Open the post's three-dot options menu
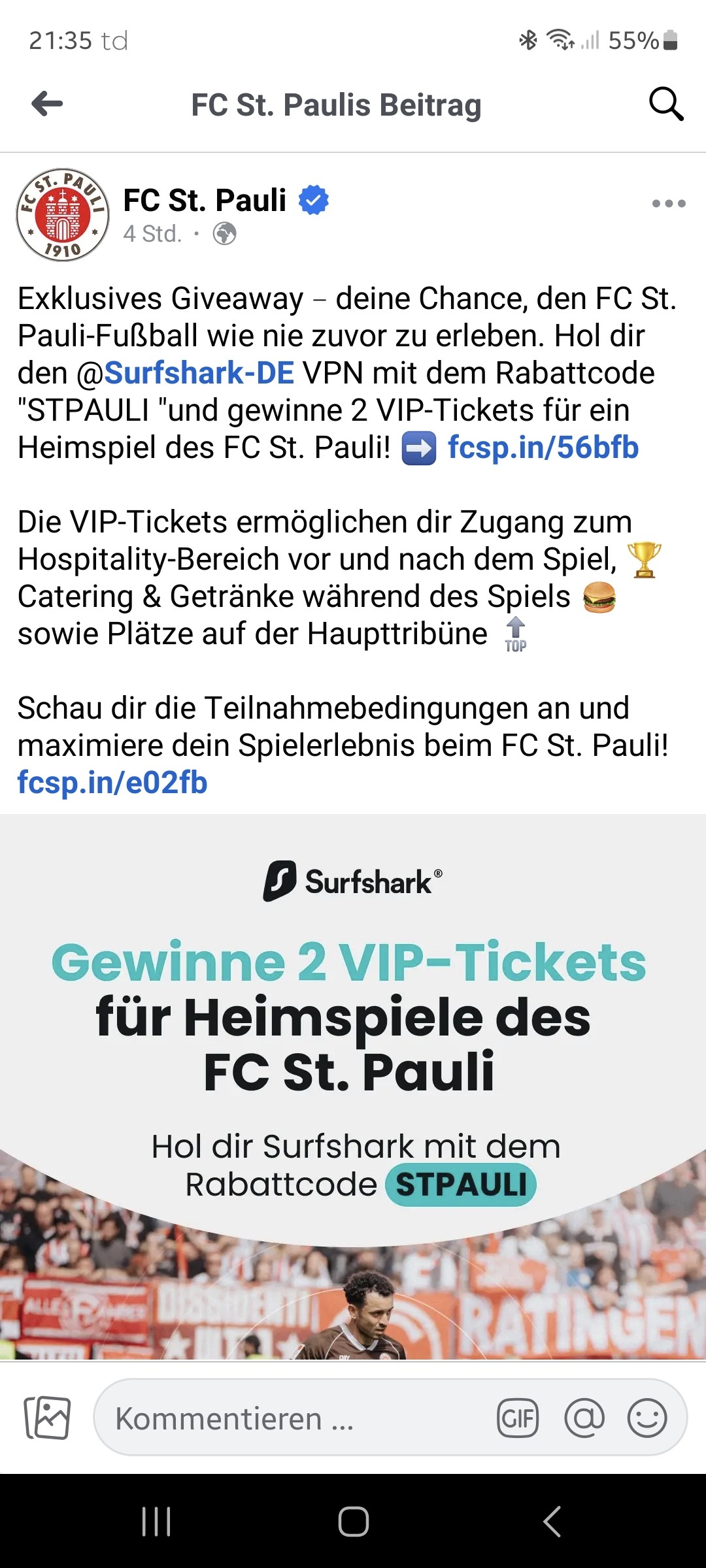 (669, 203)
